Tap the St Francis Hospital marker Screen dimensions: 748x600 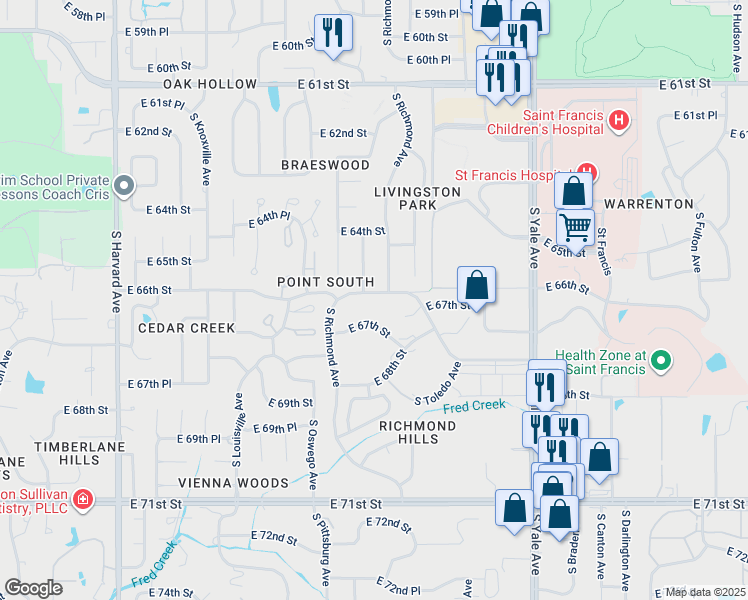click(x=587, y=172)
